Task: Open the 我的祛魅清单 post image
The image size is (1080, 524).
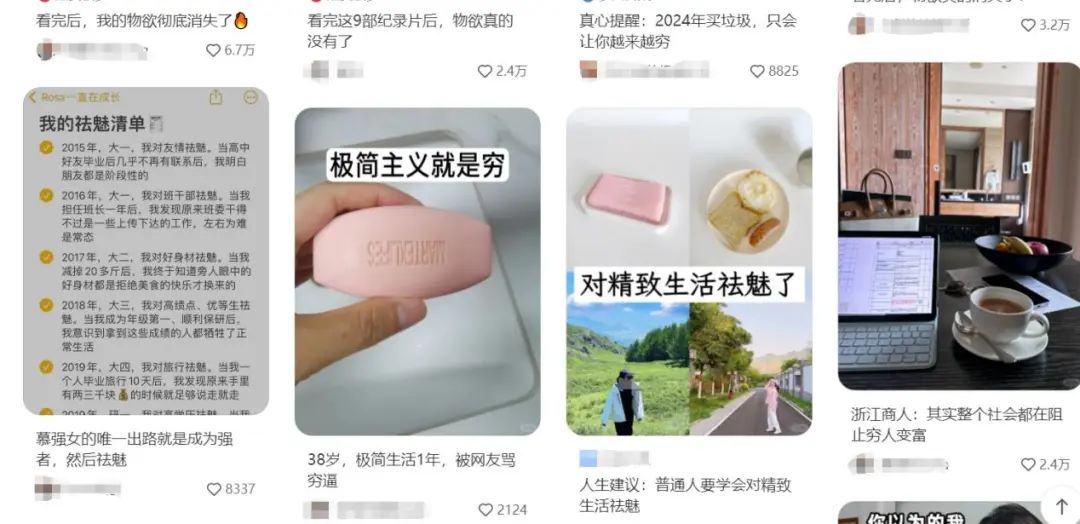Action: (146, 250)
